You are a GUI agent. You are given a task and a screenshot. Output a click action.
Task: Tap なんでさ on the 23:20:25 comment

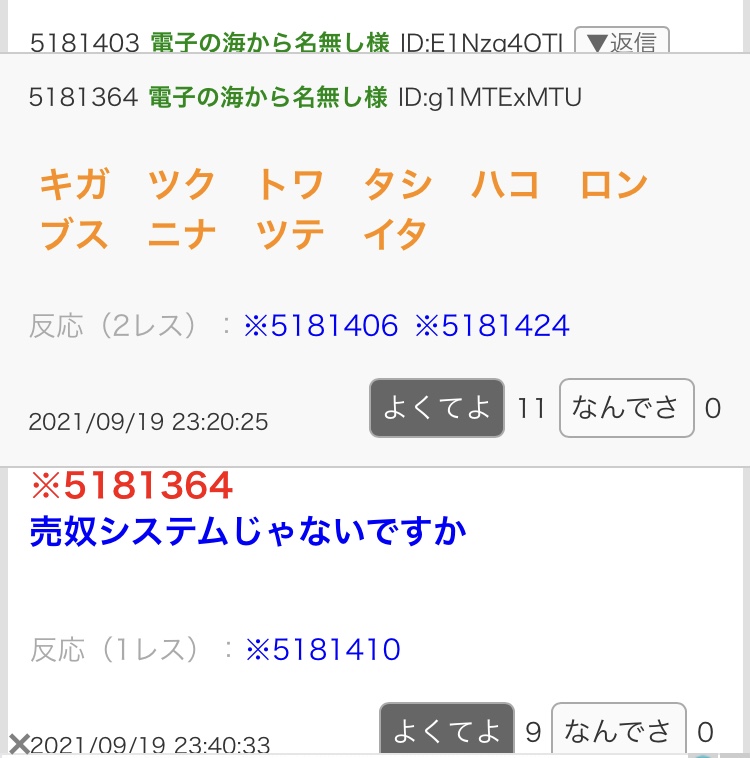tap(625, 408)
